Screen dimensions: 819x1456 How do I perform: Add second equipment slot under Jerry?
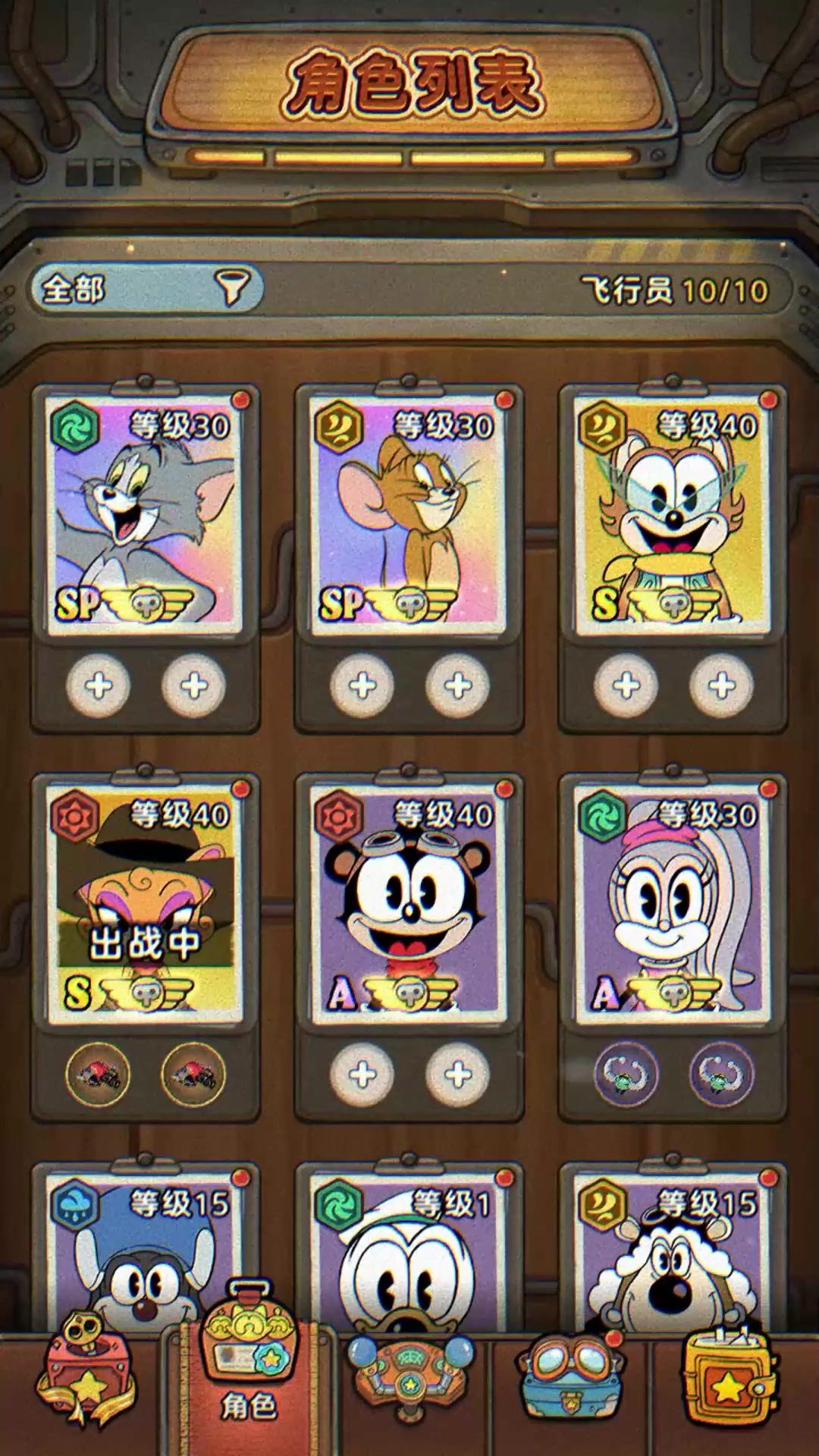tap(458, 686)
